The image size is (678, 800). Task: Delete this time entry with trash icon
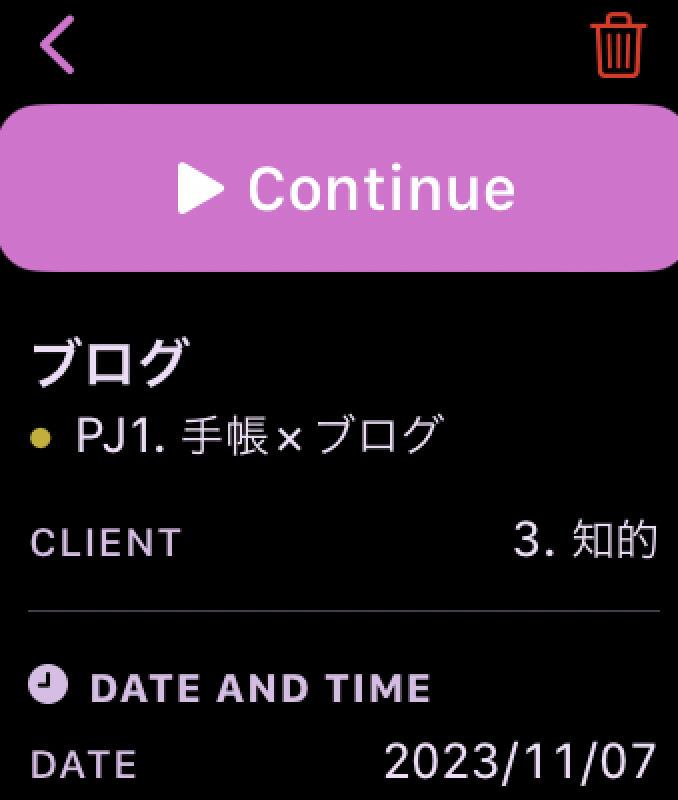point(617,46)
